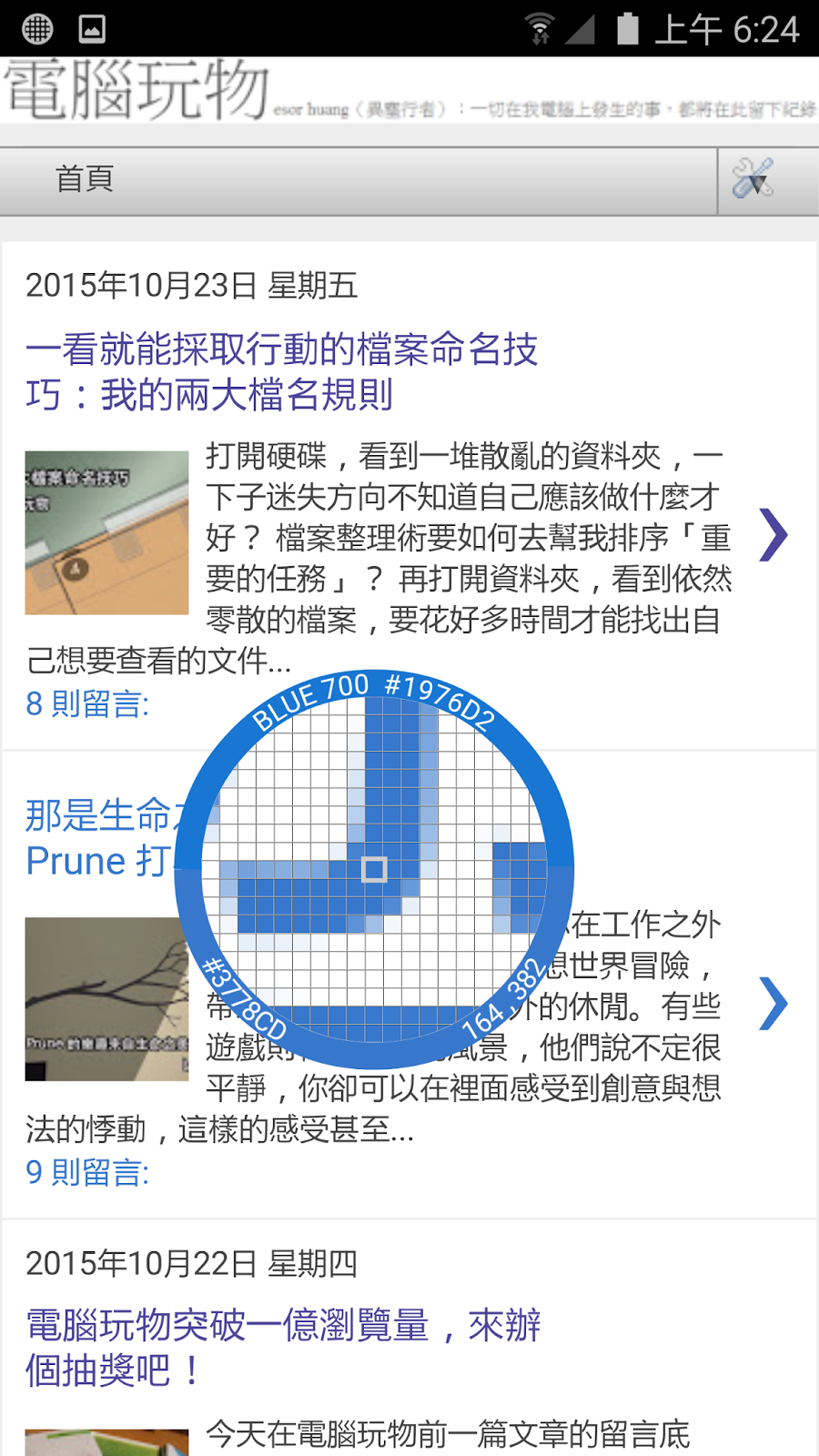Image resolution: width=819 pixels, height=1456 pixels.
Task: View 8 則留言 comments
Action: [87, 703]
